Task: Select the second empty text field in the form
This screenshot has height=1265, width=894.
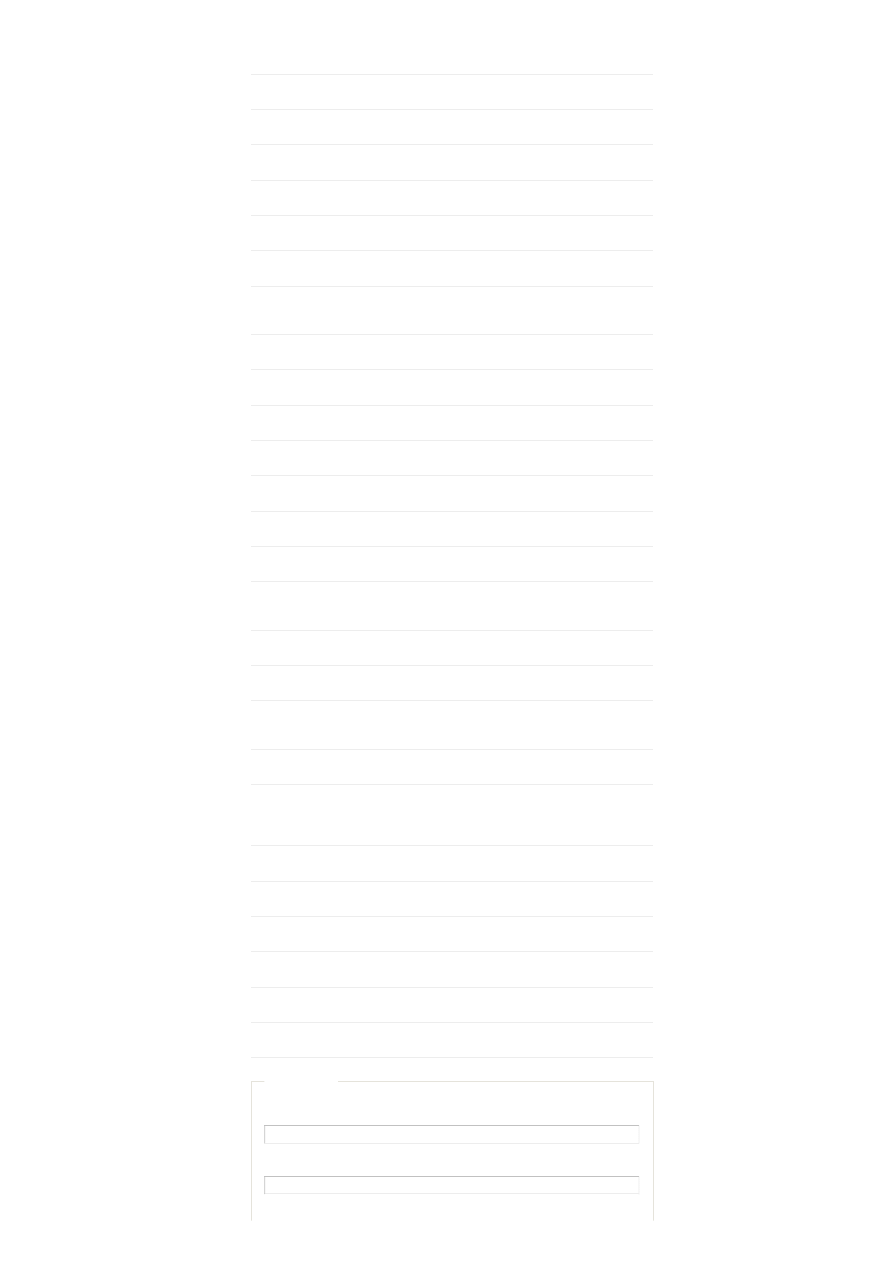Action: tap(451, 1185)
